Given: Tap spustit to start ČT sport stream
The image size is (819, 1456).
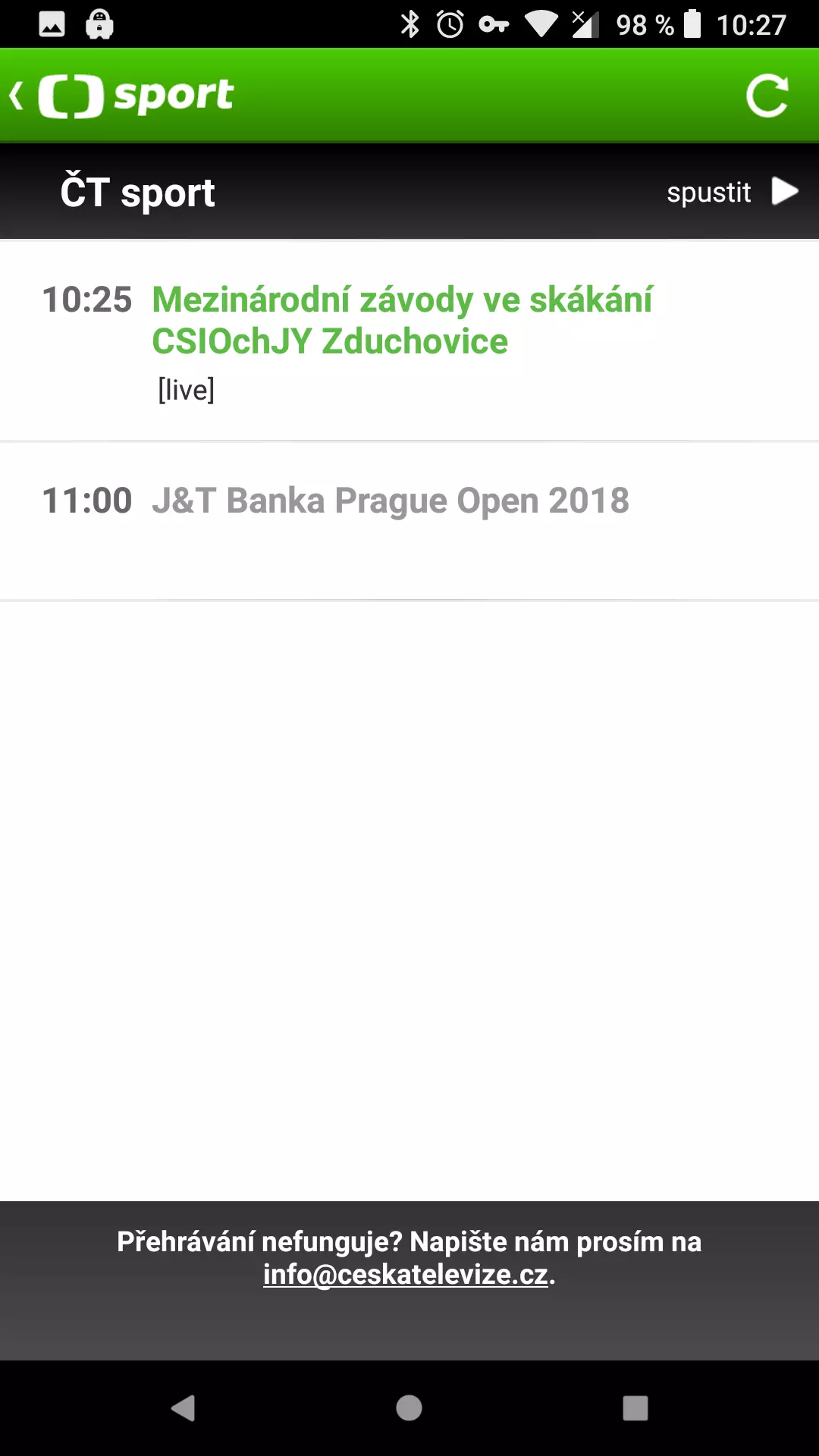Looking at the screenshot, I should (733, 192).
